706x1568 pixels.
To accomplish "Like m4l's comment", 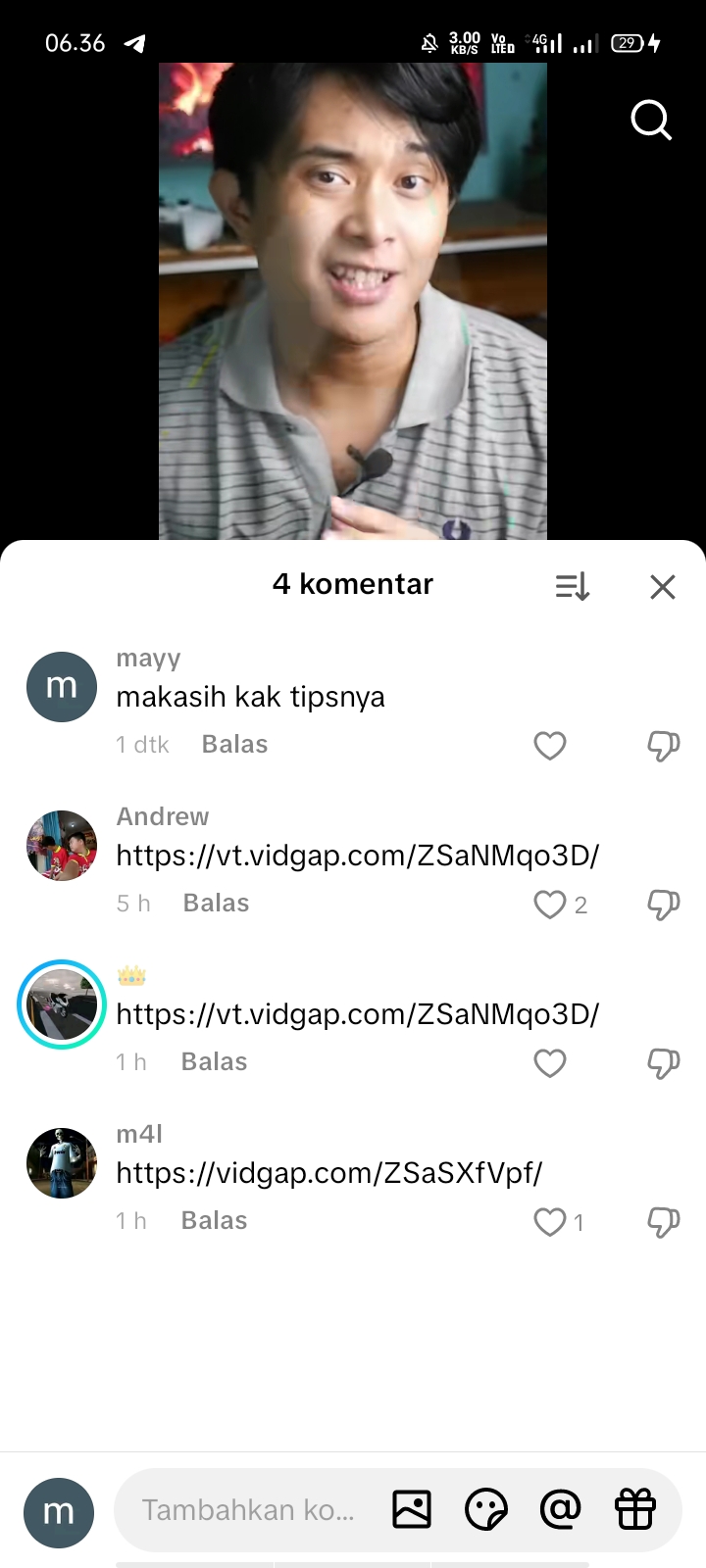I will click(x=550, y=1222).
